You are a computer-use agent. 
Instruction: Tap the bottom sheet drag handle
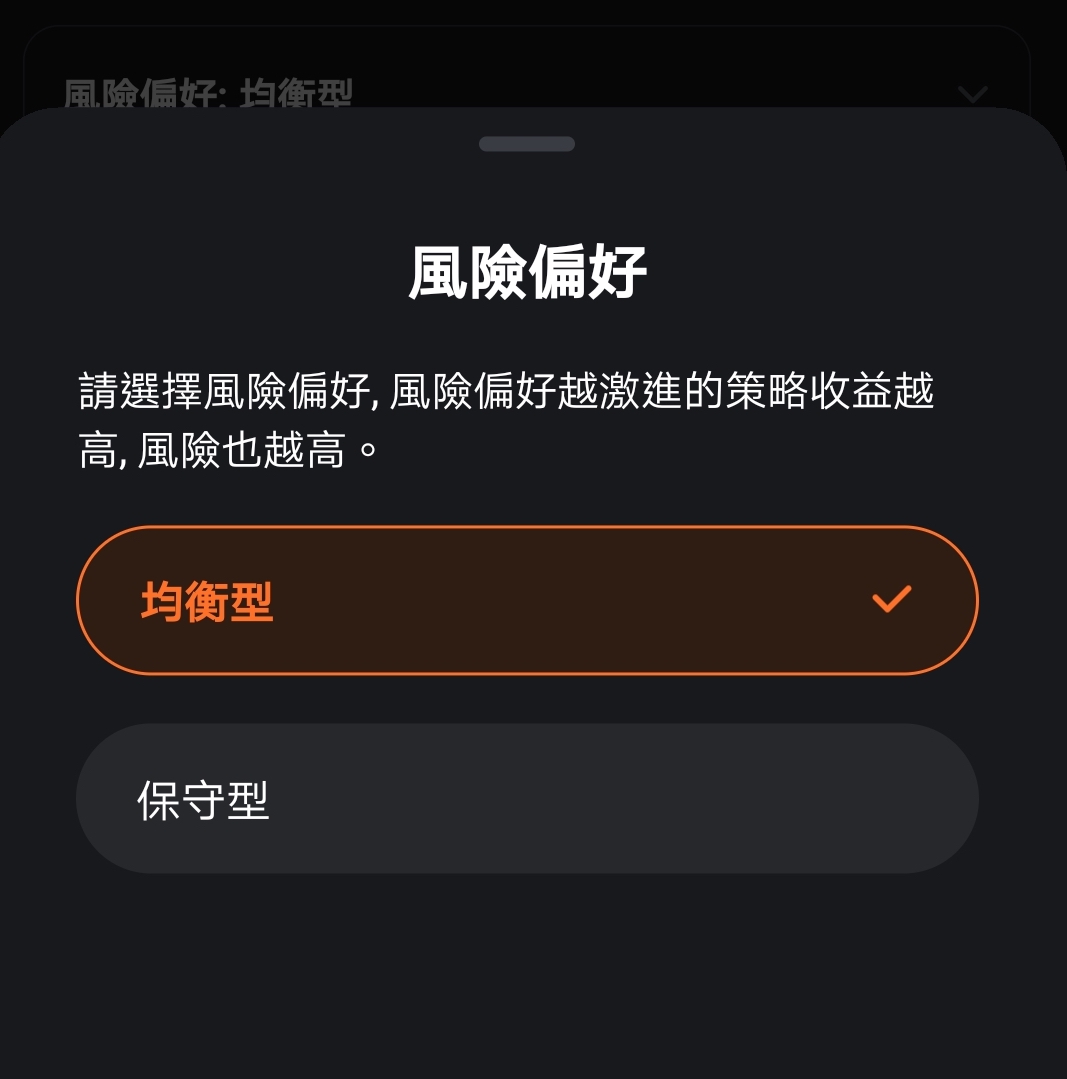(526, 144)
